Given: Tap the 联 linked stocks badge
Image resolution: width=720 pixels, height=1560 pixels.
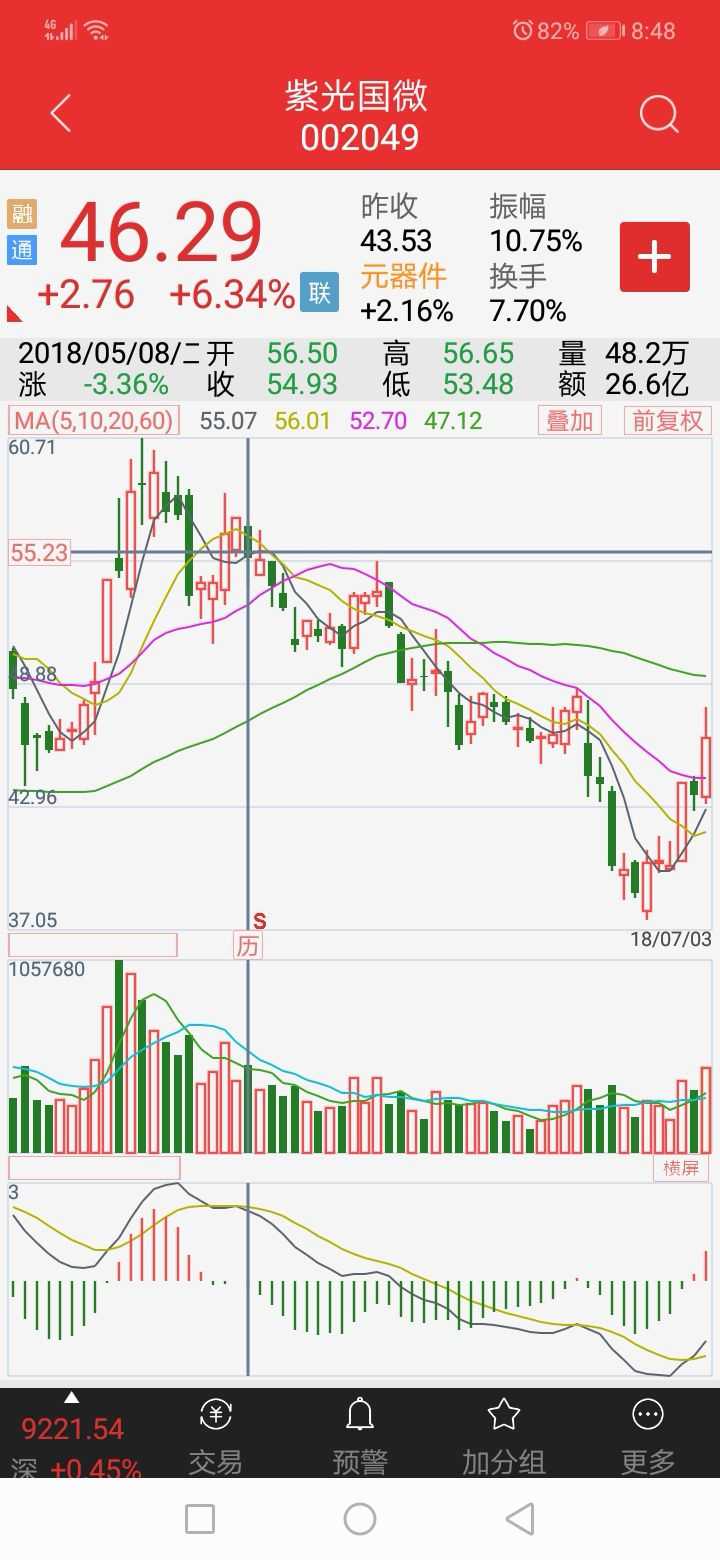Looking at the screenshot, I should point(319,293).
